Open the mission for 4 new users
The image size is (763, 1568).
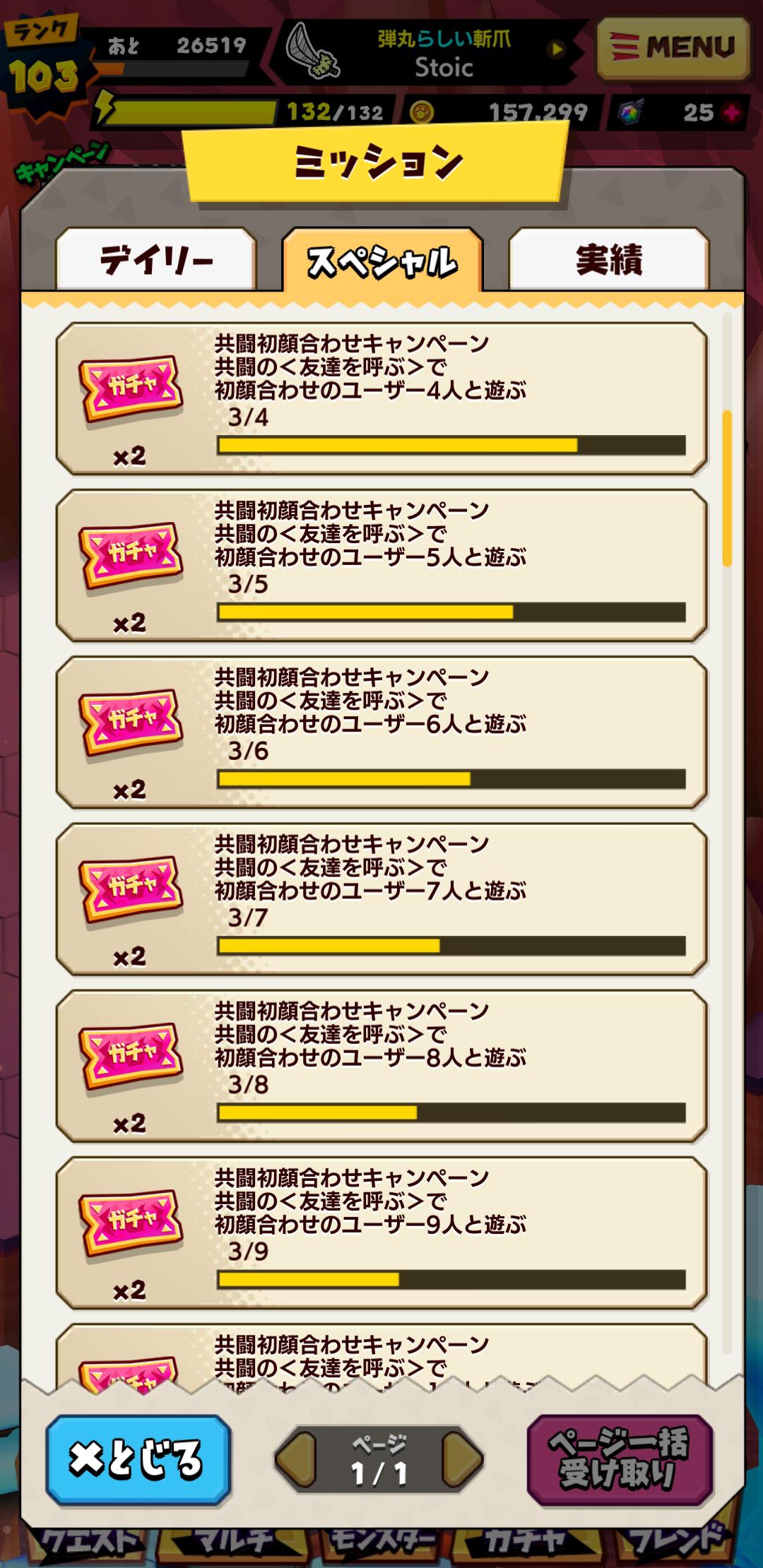click(381, 398)
